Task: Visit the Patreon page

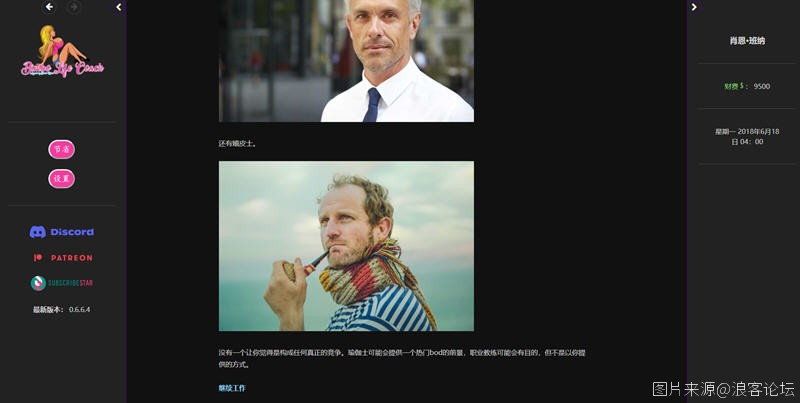Action: click(62, 257)
